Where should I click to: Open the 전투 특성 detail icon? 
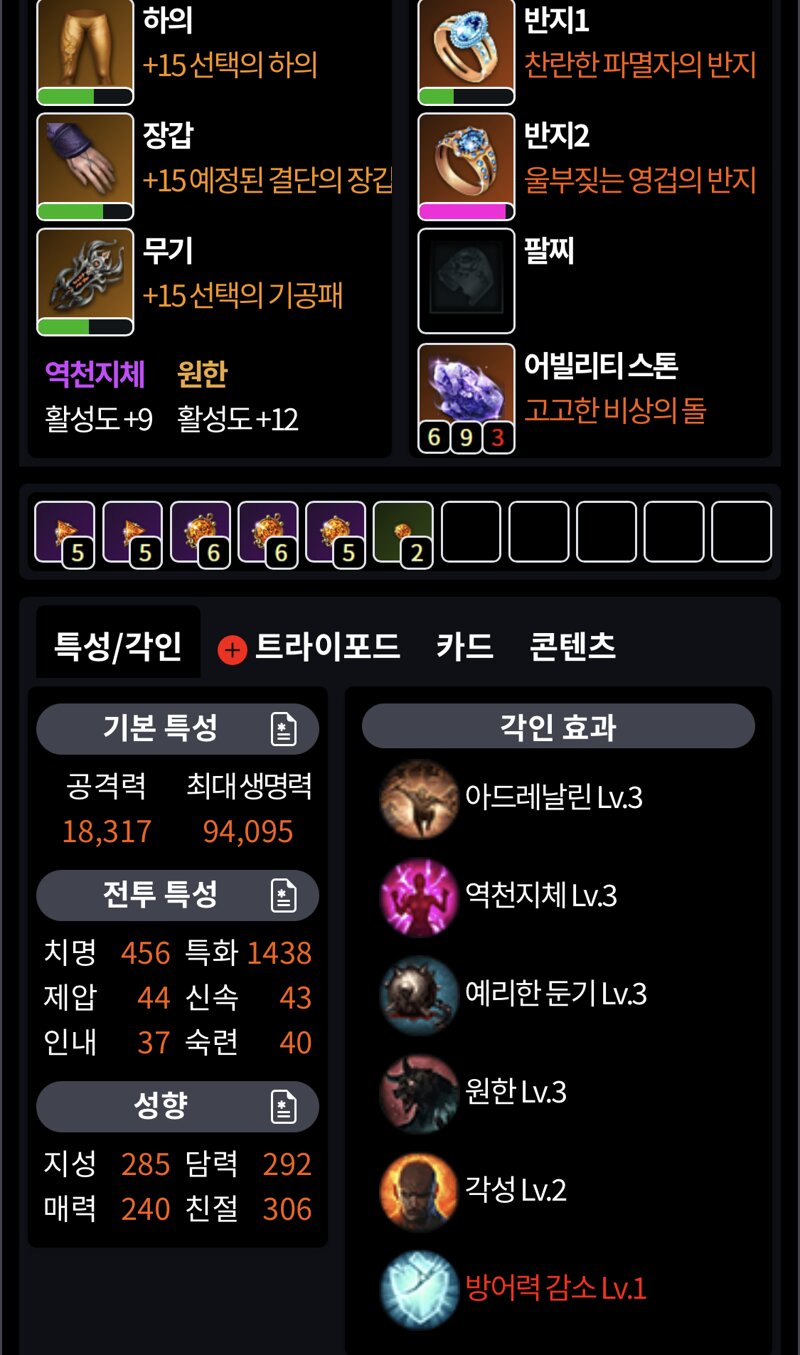click(x=284, y=896)
